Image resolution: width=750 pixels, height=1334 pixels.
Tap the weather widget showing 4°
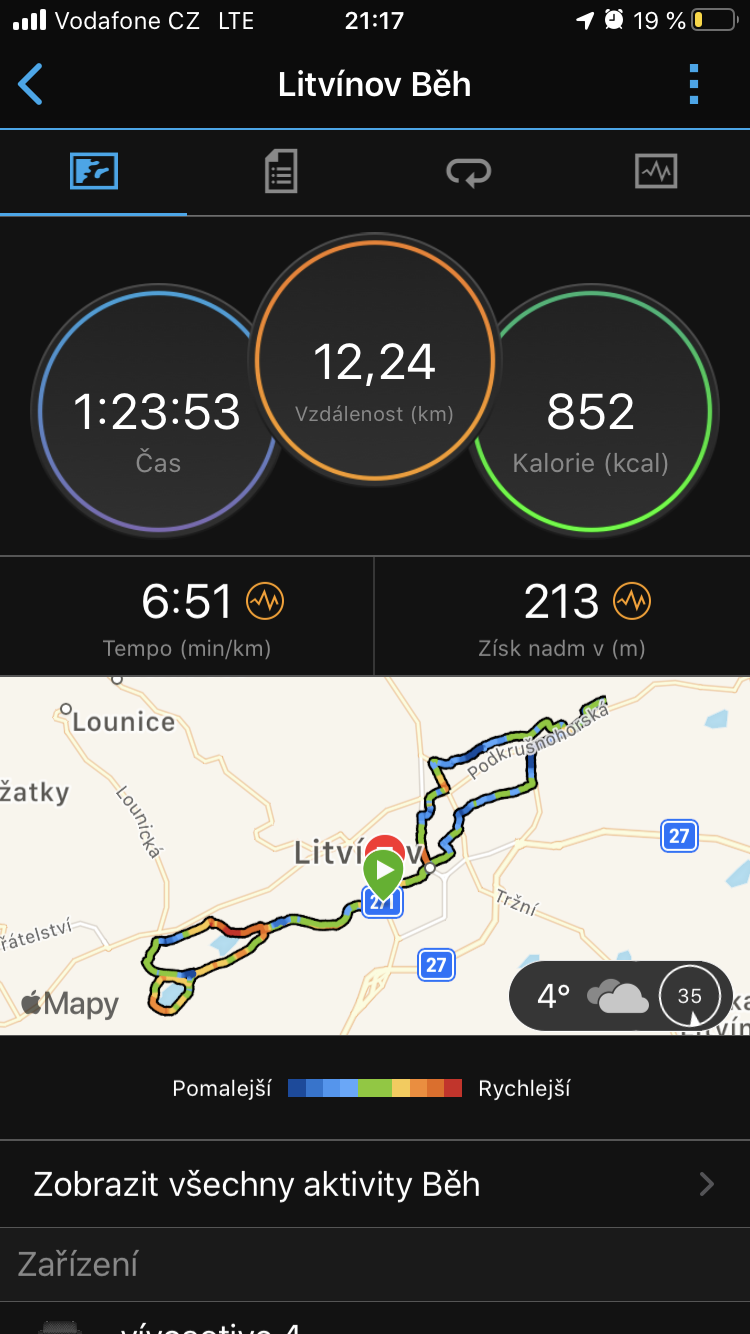coord(621,996)
